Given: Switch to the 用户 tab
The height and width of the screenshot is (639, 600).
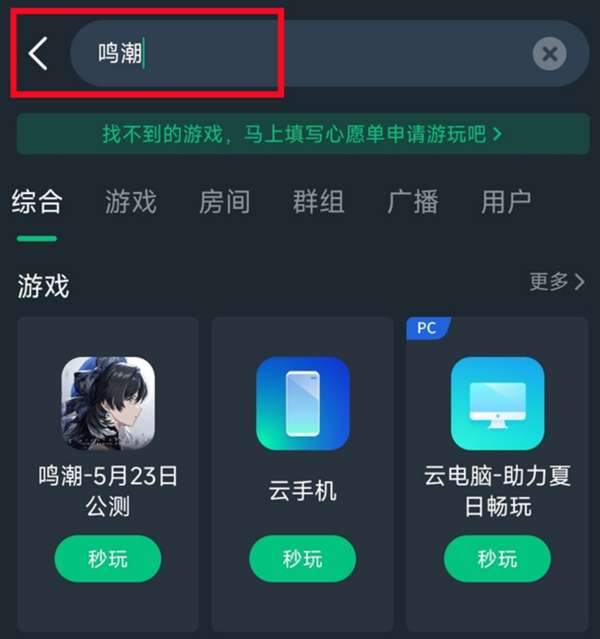Looking at the screenshot, I should pos(506,202).
